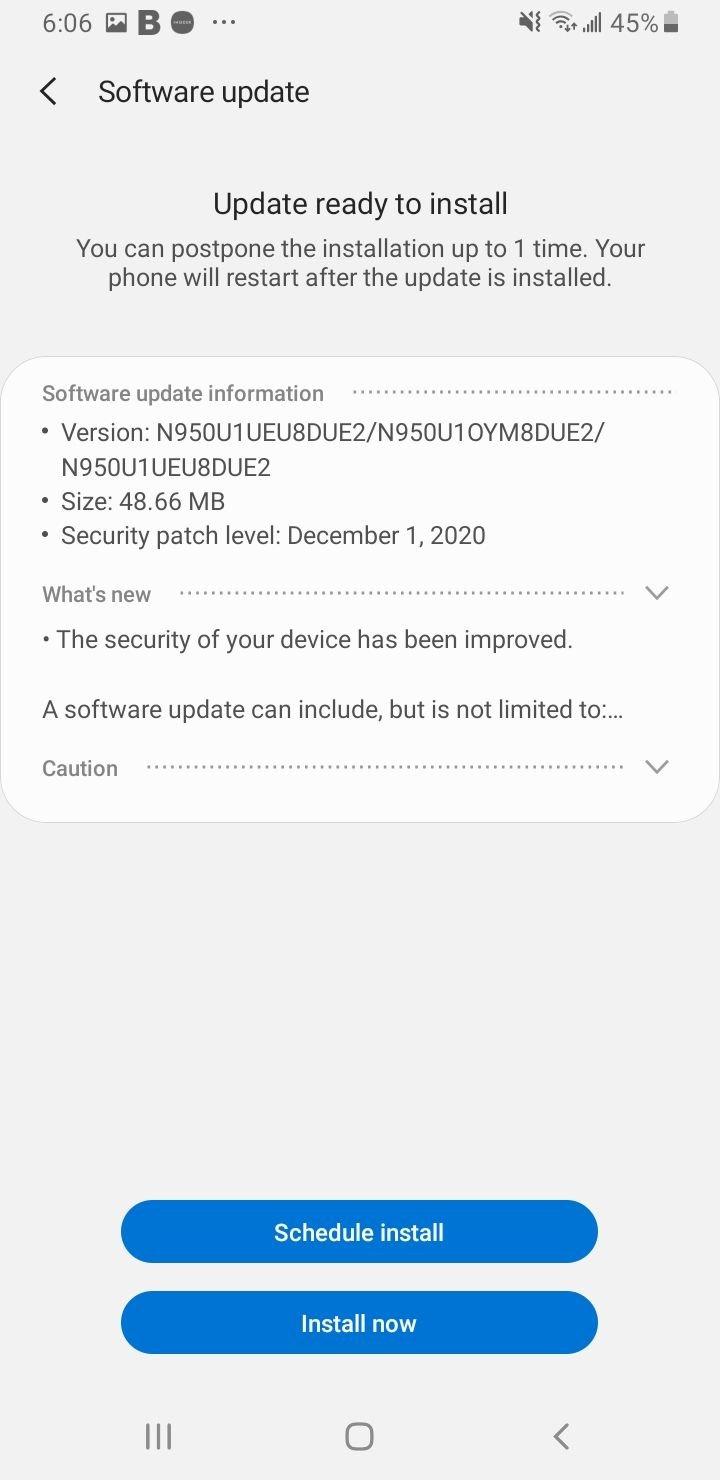The image size is (720, 1480).
Task: Go back from Software update screen
Action: [48, 92]
